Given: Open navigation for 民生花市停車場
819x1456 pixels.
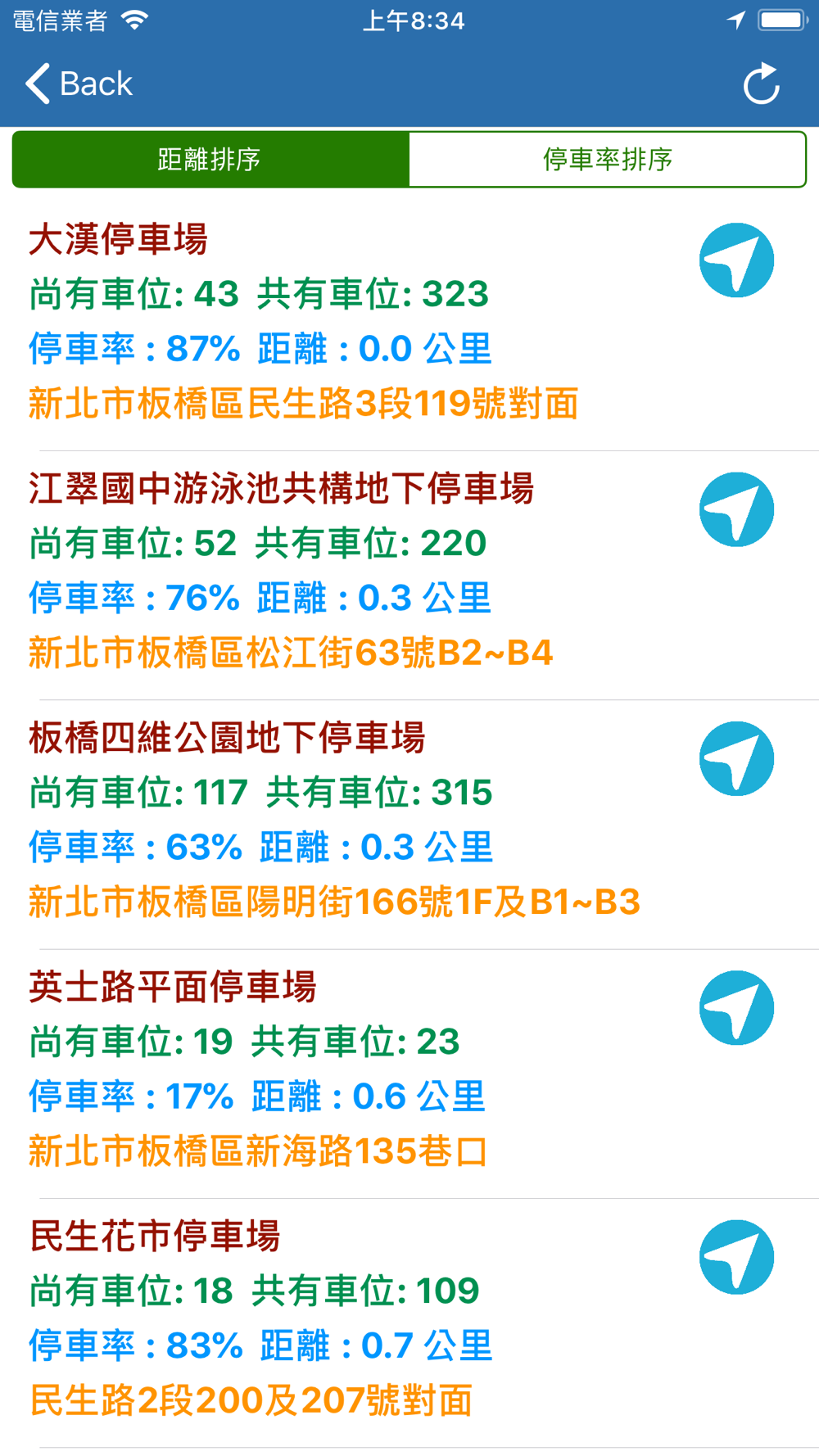Looking at the screenshot, I should click(736, 1257).
